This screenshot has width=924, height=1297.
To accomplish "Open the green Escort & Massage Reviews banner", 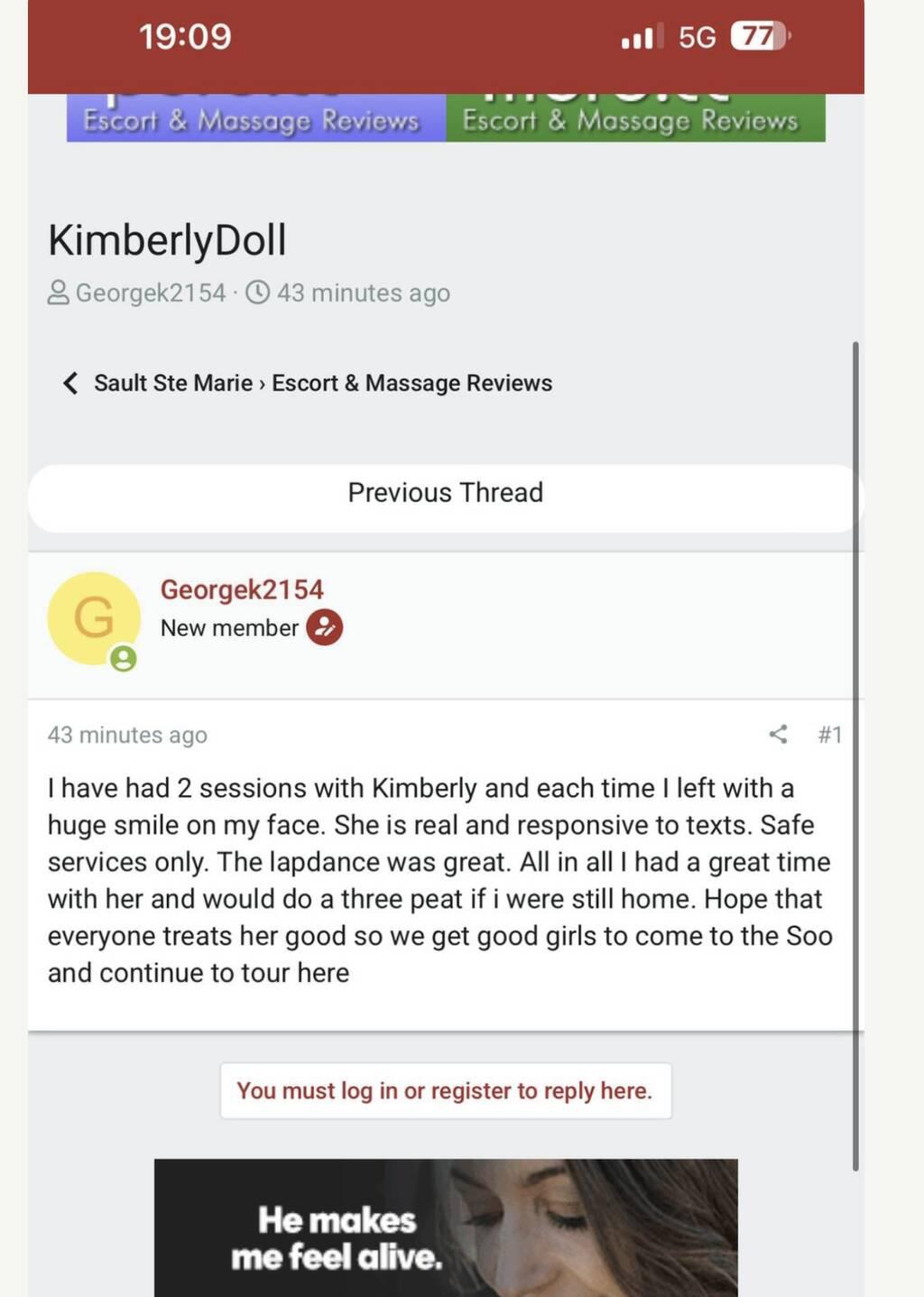I will click(635, 119).
